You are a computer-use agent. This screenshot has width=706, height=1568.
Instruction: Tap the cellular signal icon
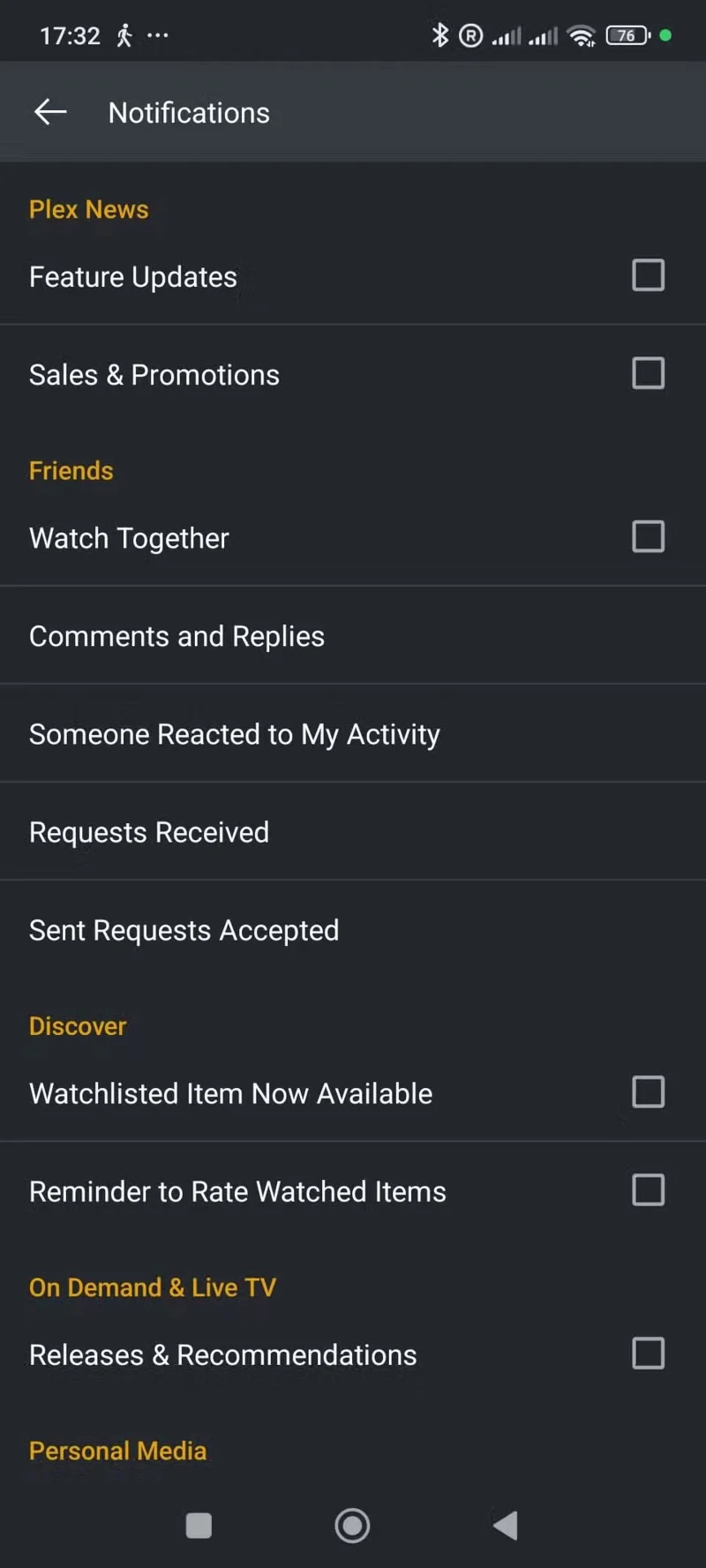[507, 37]
